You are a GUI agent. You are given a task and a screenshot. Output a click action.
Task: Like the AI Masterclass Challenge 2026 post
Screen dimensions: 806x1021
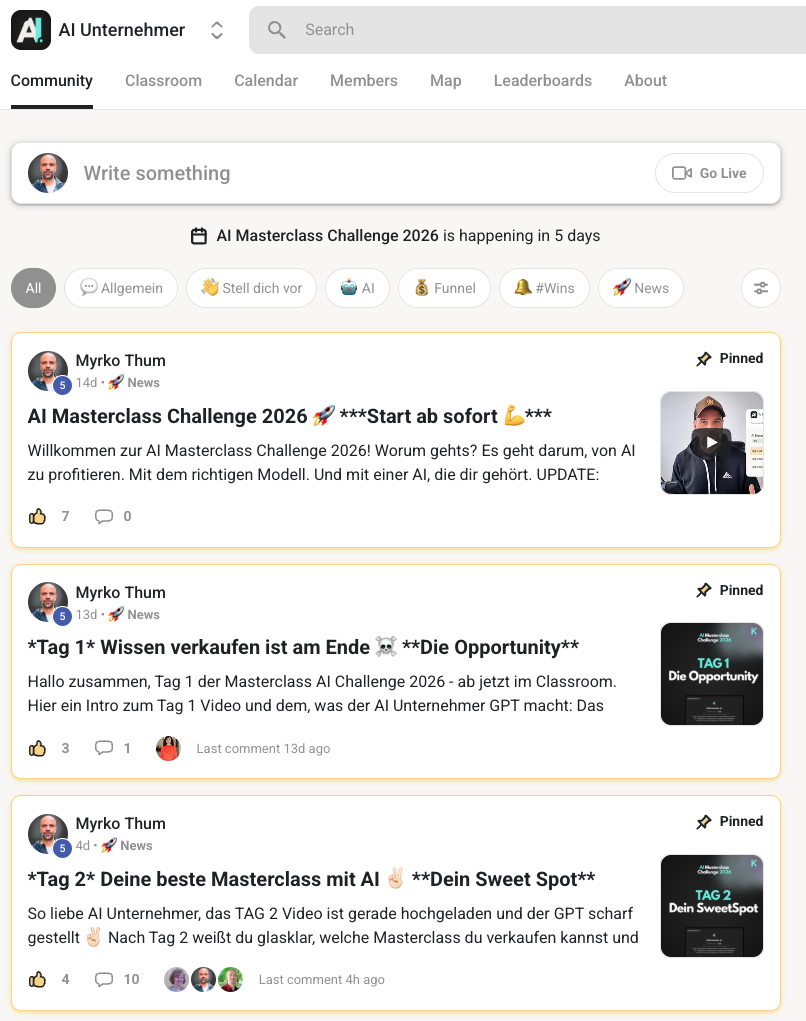[38, 516]
